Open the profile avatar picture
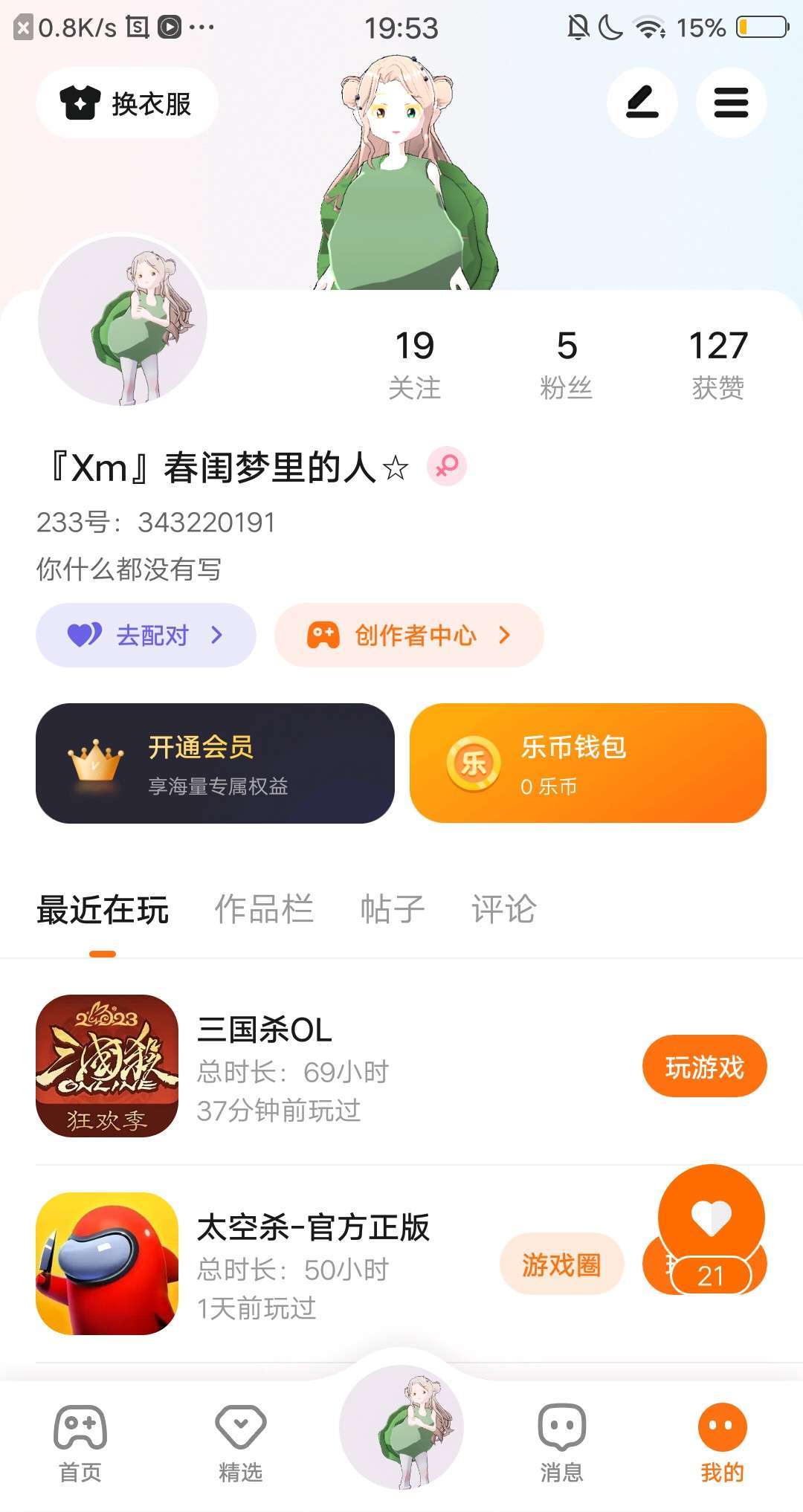803x1512 pixels. click(123, 321)
